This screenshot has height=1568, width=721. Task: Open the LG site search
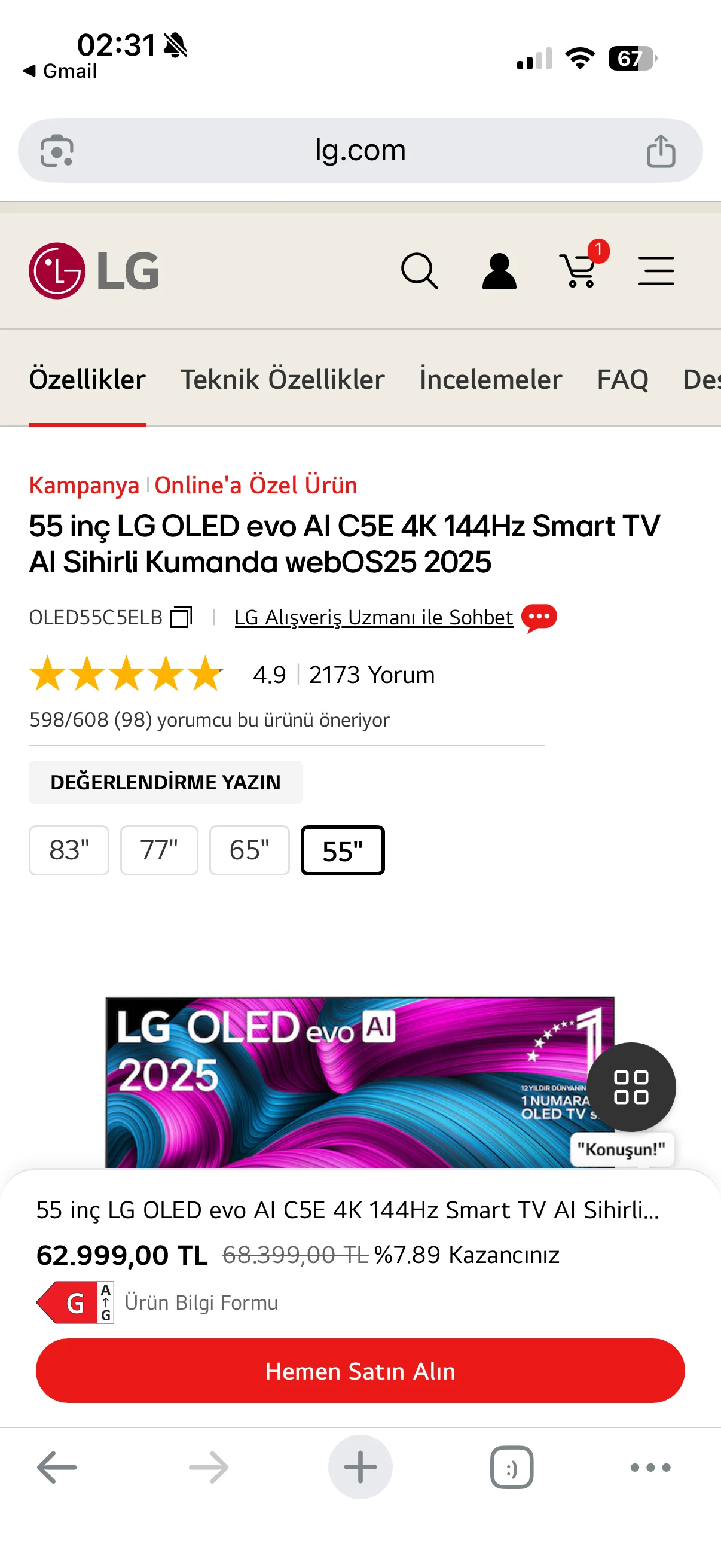[x=419, y=270]
